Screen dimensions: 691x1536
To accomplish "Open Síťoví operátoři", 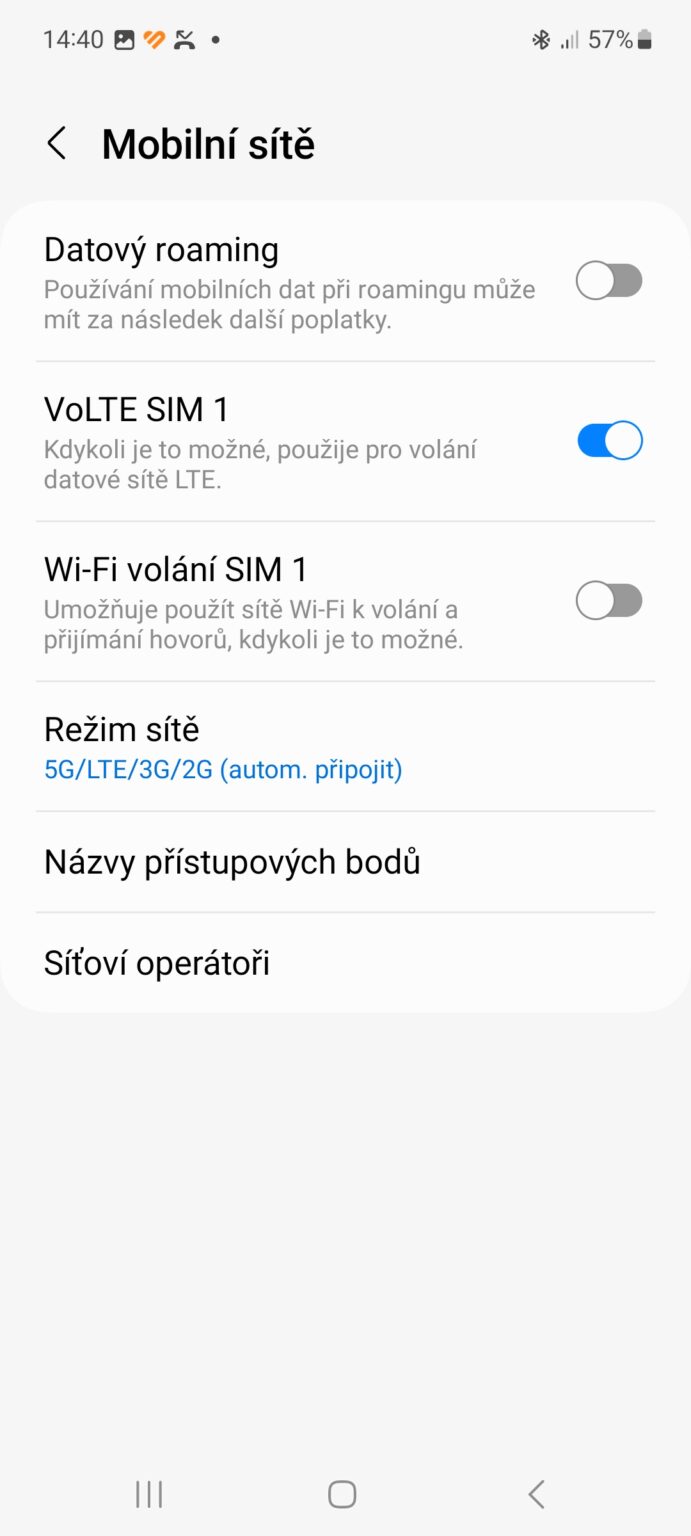I will (x=345, y=963).
